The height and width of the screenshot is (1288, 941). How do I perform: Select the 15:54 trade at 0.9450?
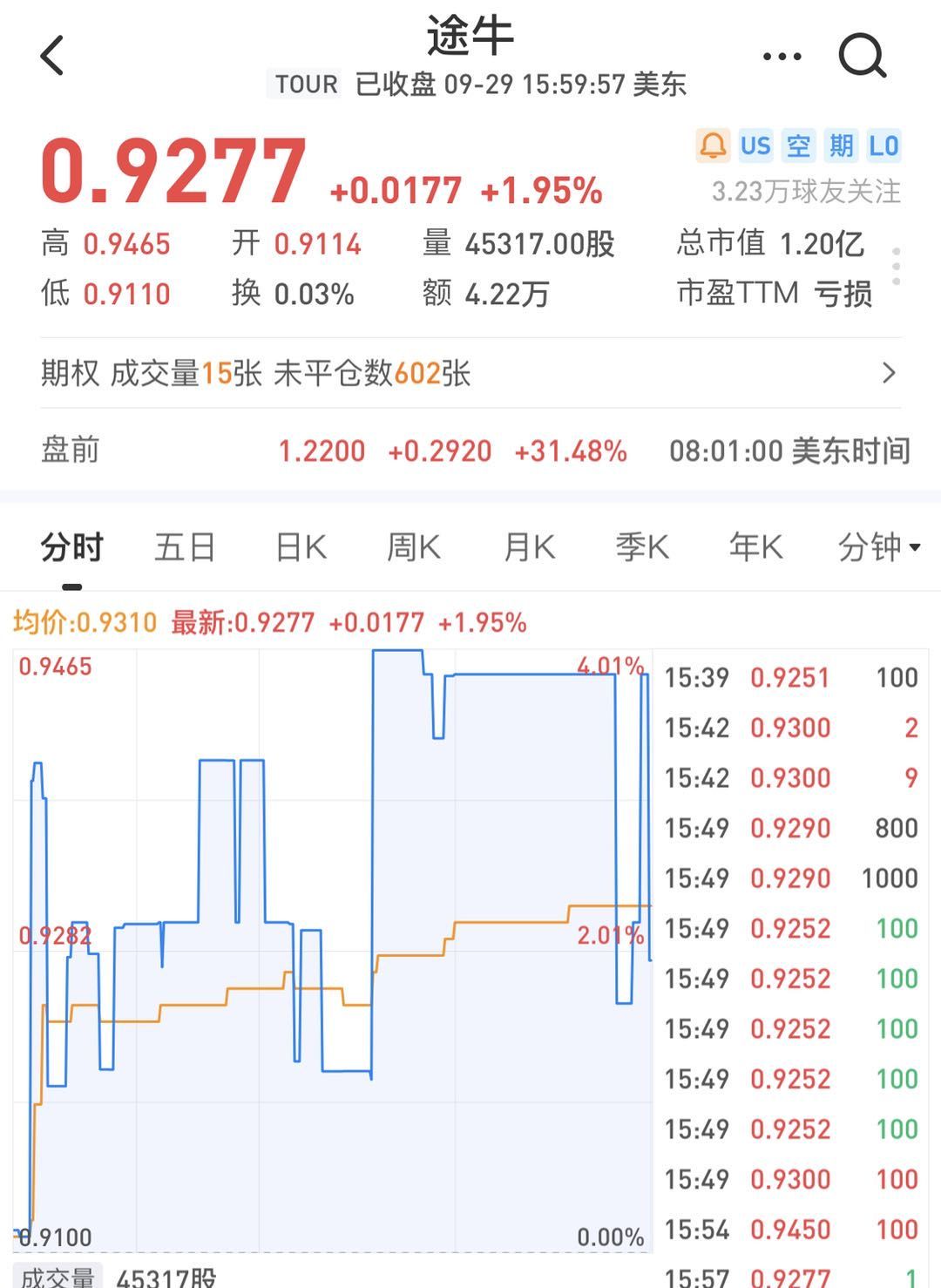click(793, 1230)
